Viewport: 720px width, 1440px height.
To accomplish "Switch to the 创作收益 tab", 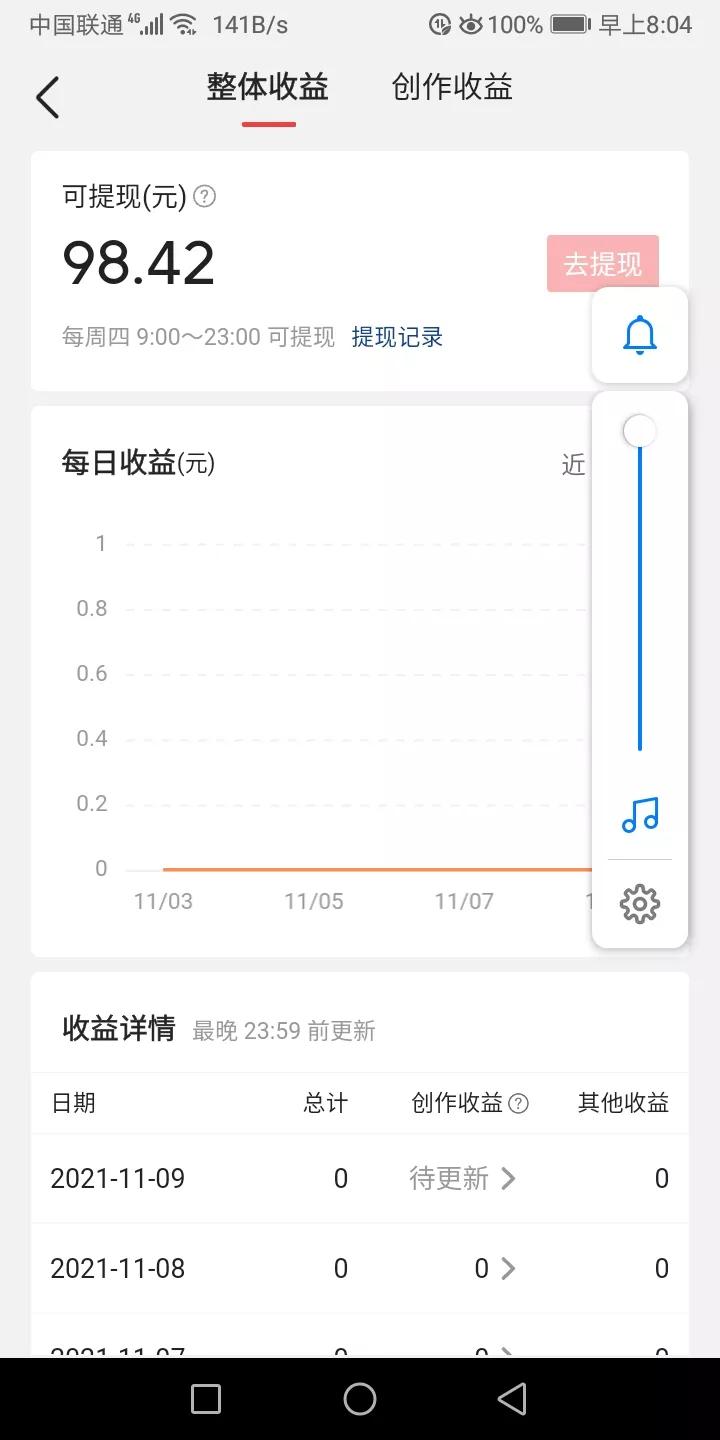I will 450,88.
